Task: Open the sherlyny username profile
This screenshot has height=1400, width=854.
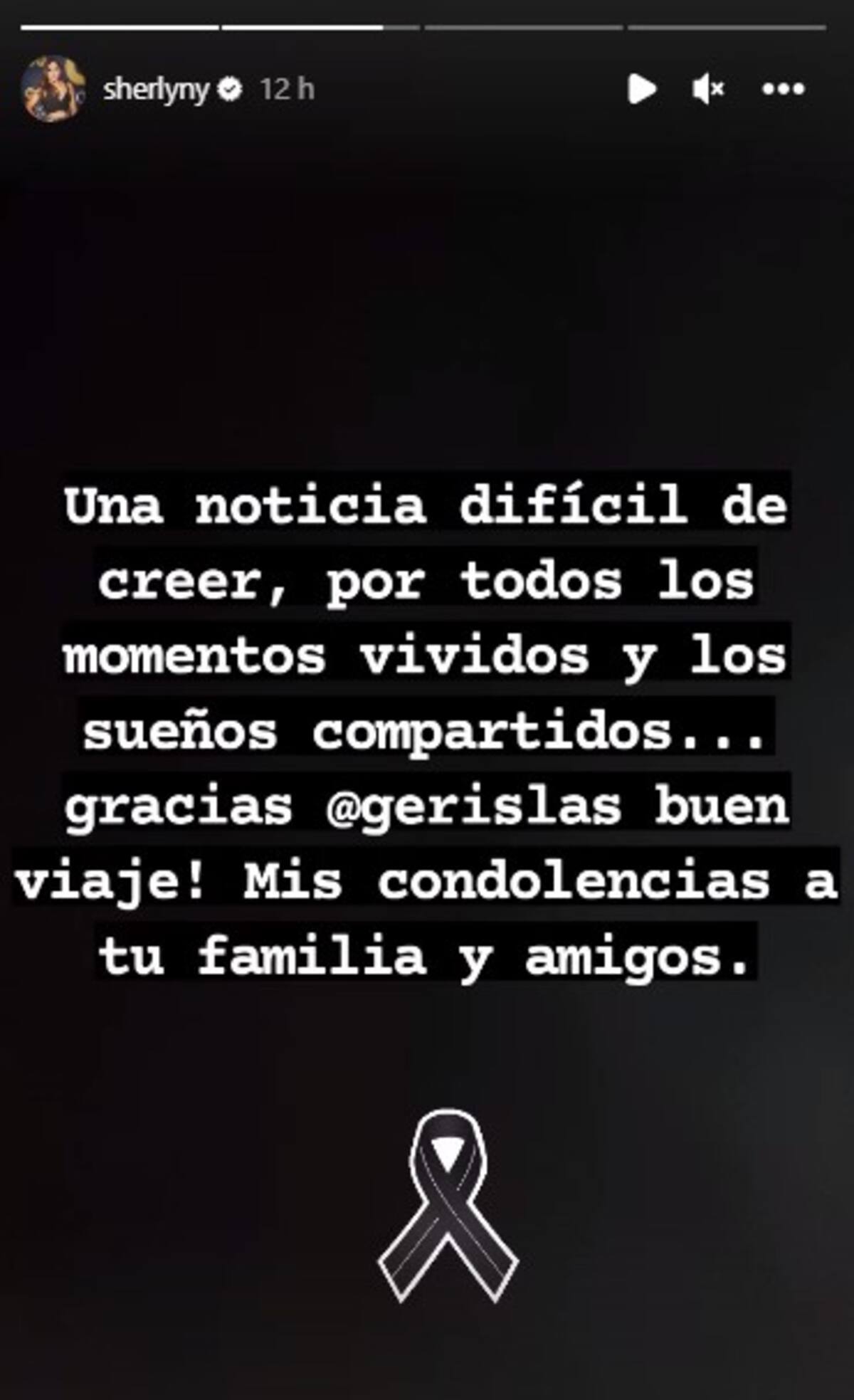Action: 156,90
